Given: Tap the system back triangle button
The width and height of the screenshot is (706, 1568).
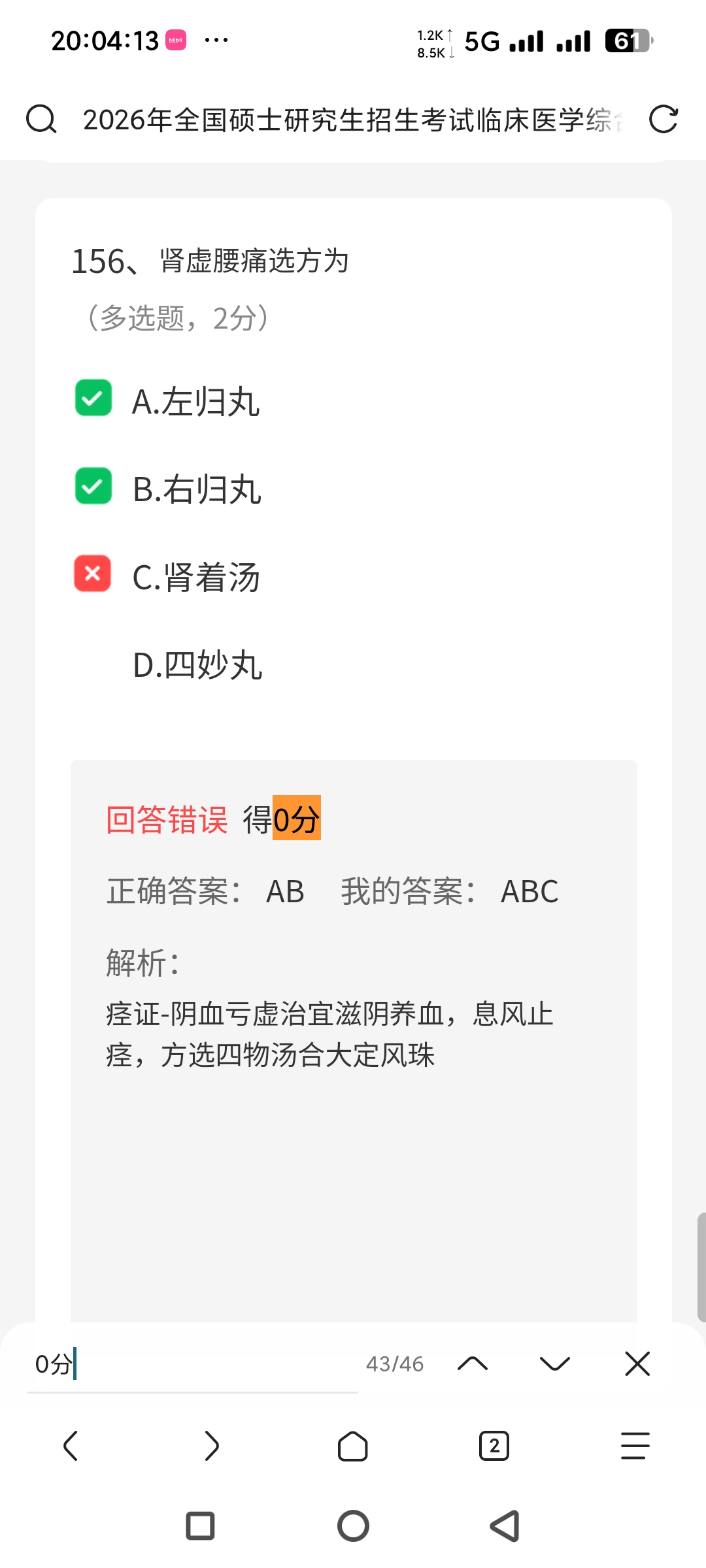Looking at the screenshot, I should click(x=505, y=1526).
